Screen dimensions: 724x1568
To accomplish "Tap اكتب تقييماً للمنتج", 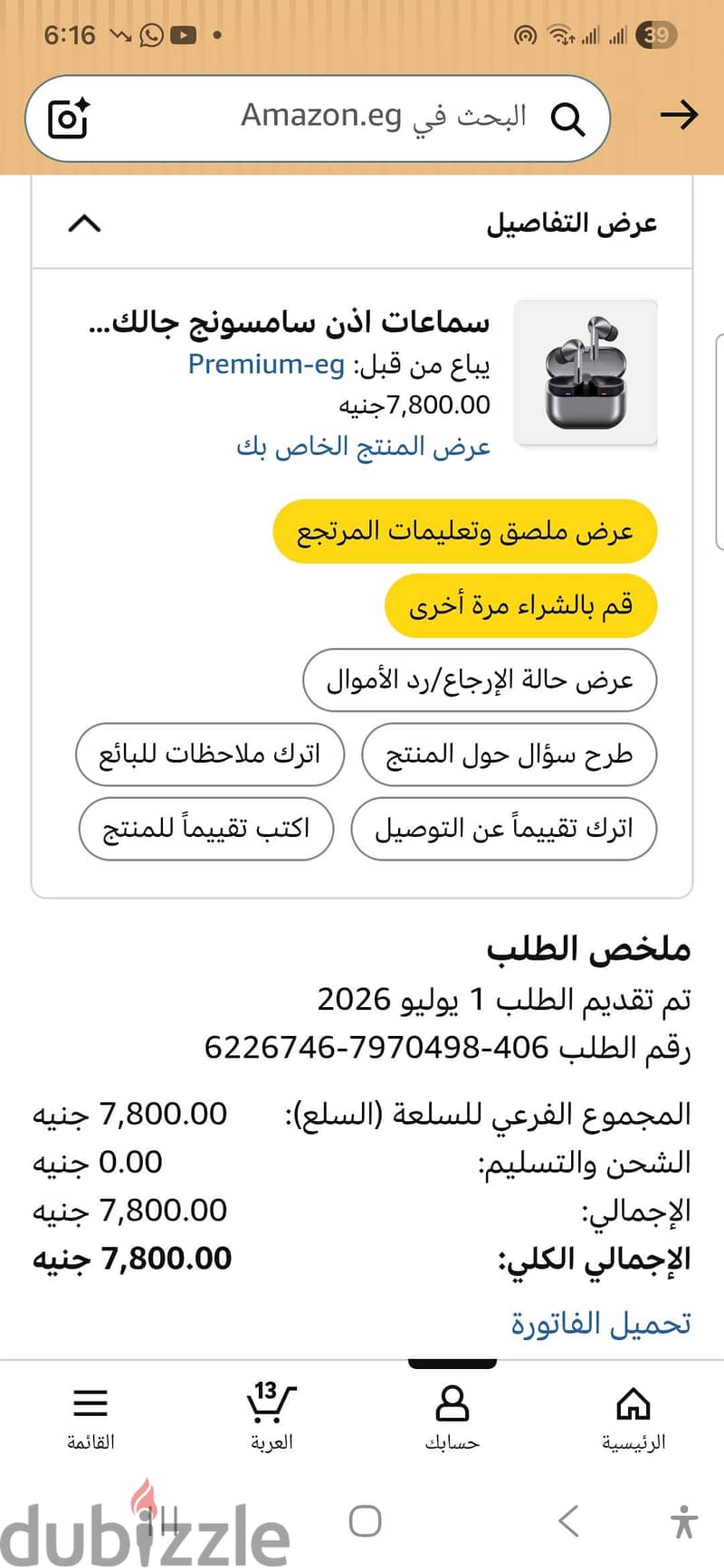I will tap(206, 828).
